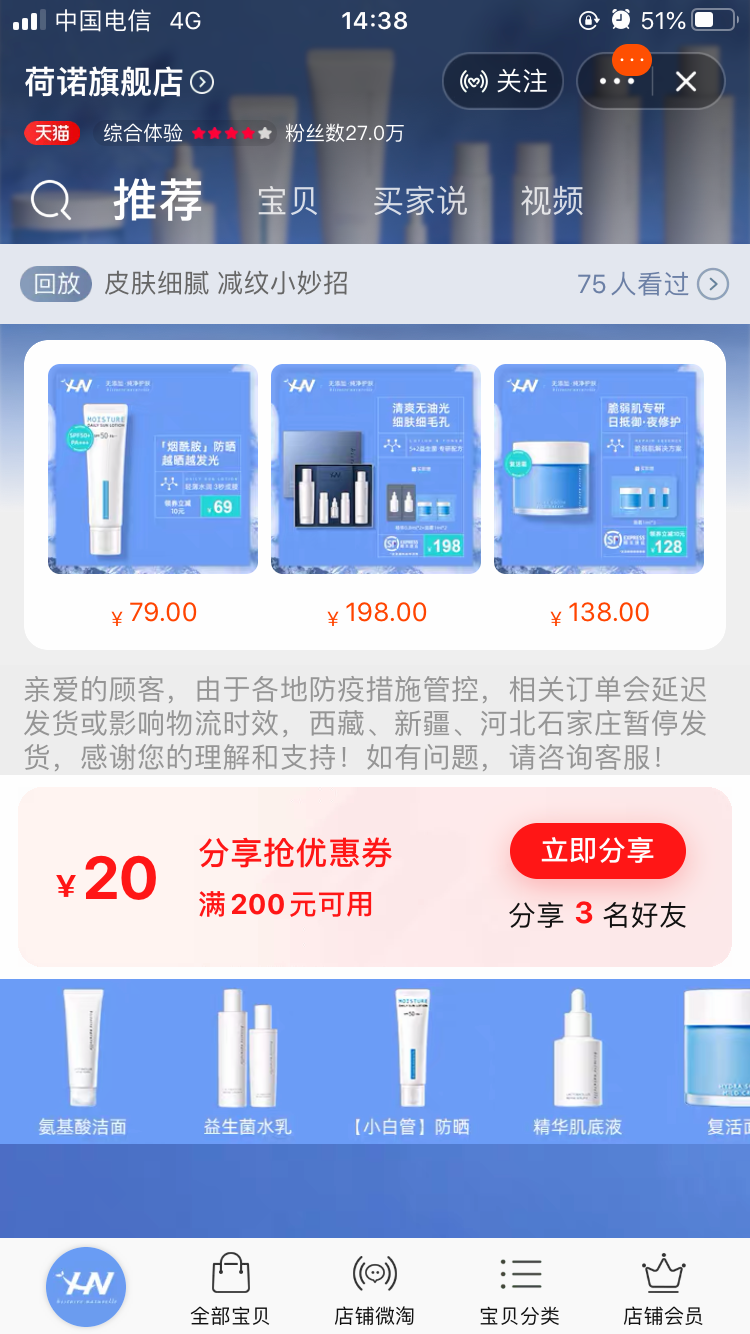Close the store page

coord(686,81)
